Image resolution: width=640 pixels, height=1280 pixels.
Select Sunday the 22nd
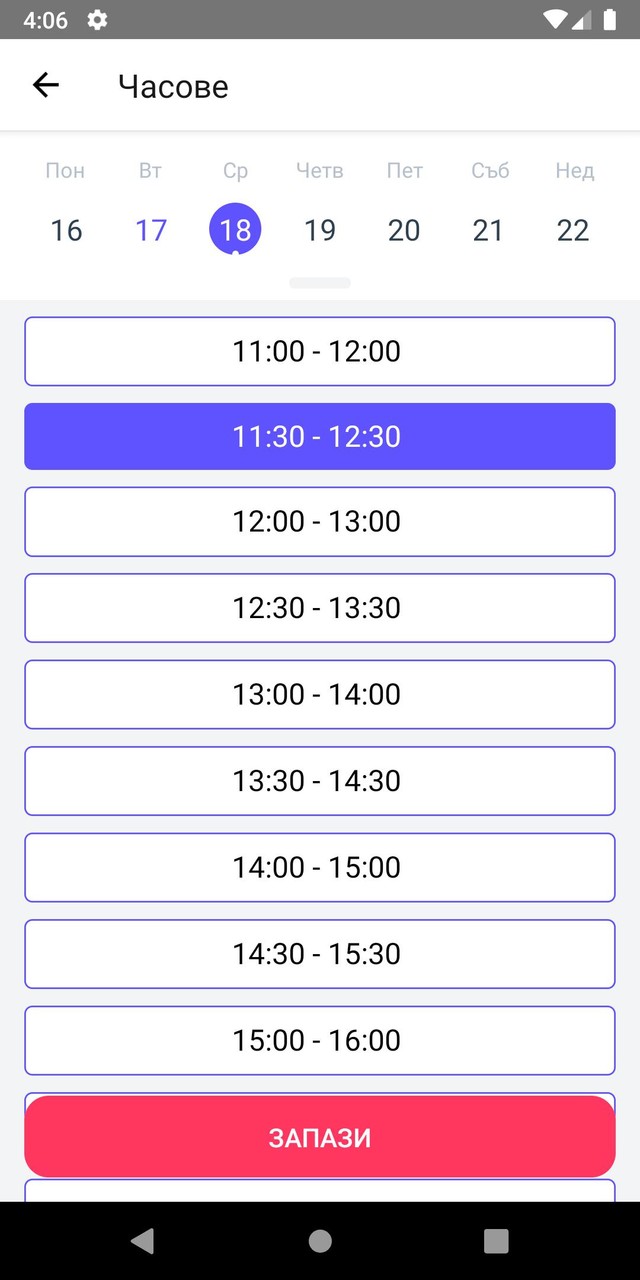click(573, 230)
